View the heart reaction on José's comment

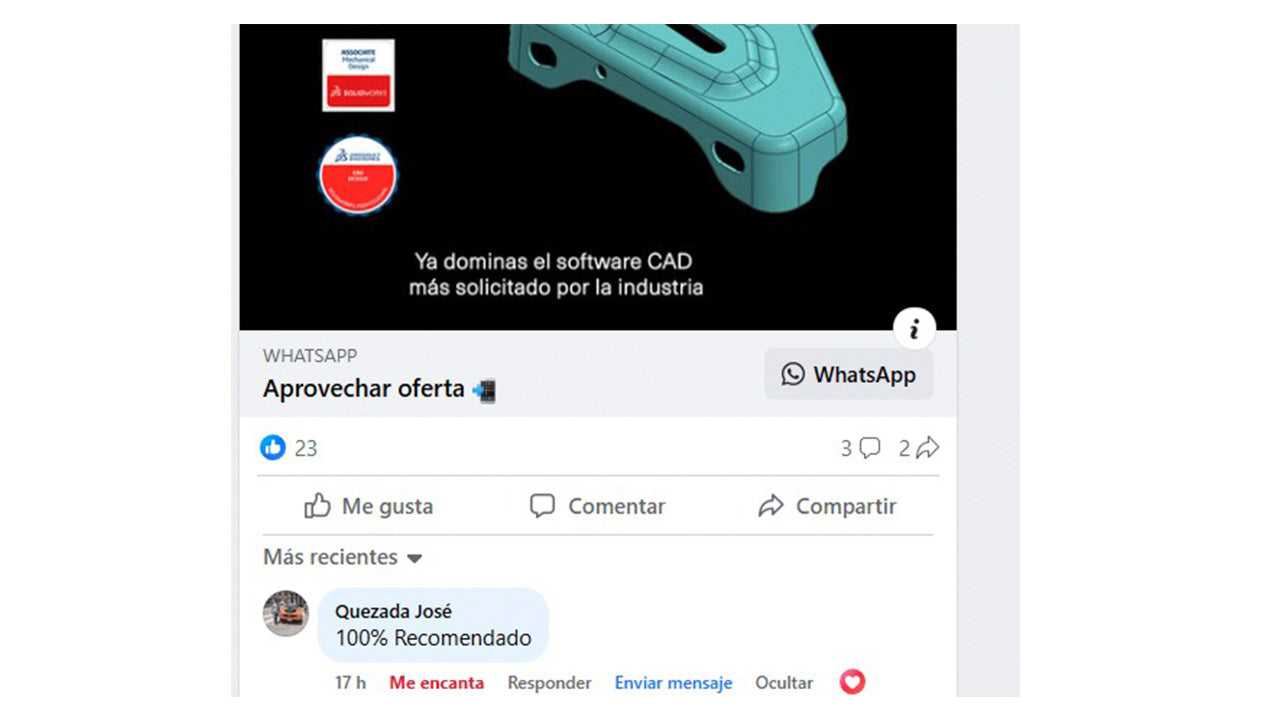pos(852,682)
